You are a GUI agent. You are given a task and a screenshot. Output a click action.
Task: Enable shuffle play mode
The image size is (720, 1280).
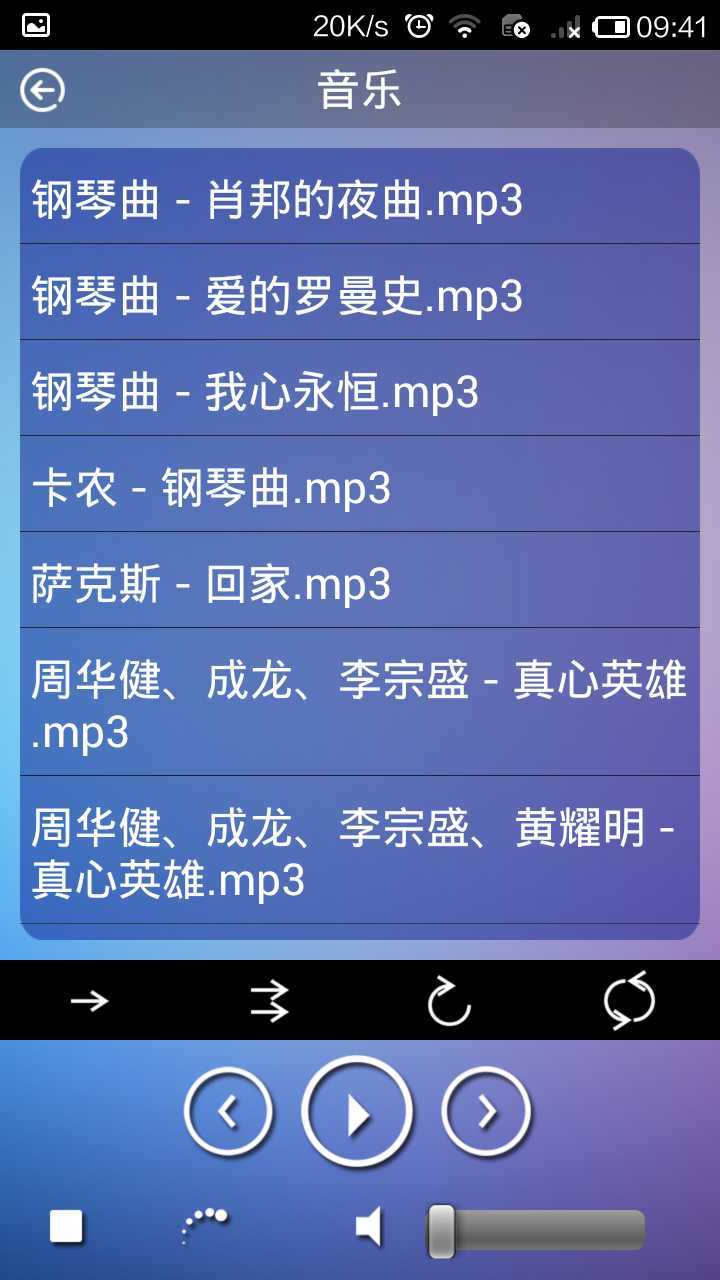[270, 1000]
